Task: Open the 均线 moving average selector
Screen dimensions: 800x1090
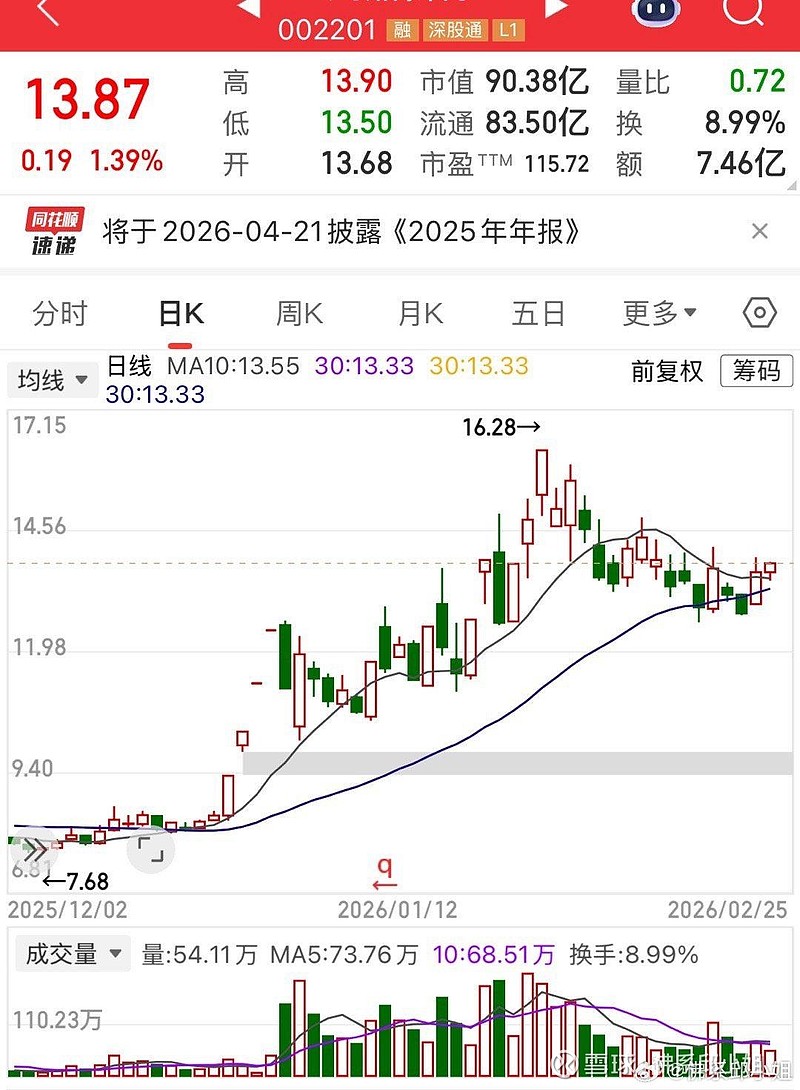Action: (x=52, y=380)
